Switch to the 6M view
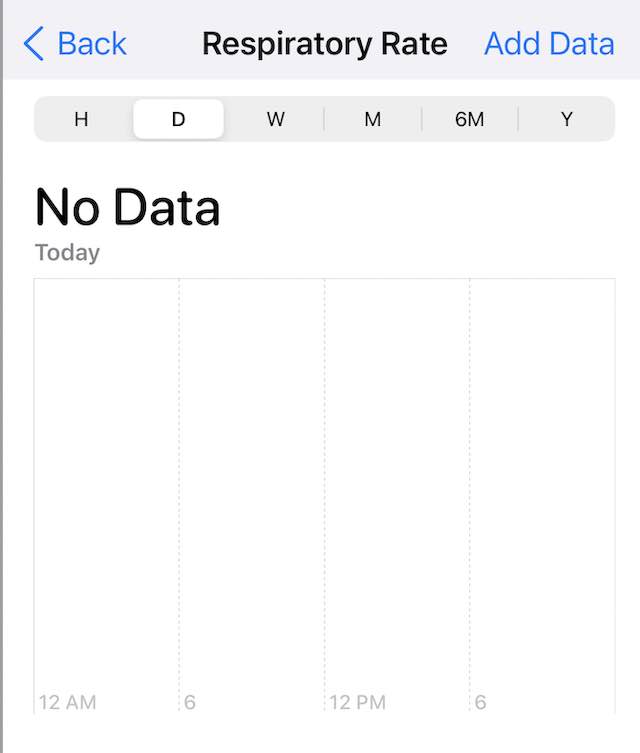 click(x=469, y=119)
